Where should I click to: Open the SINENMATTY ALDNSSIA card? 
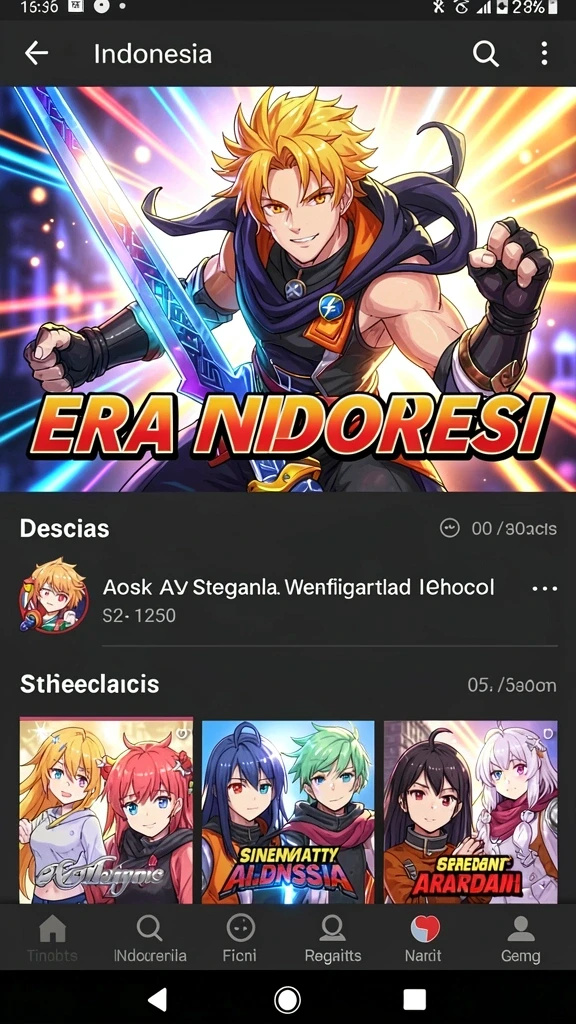(288, 812)
